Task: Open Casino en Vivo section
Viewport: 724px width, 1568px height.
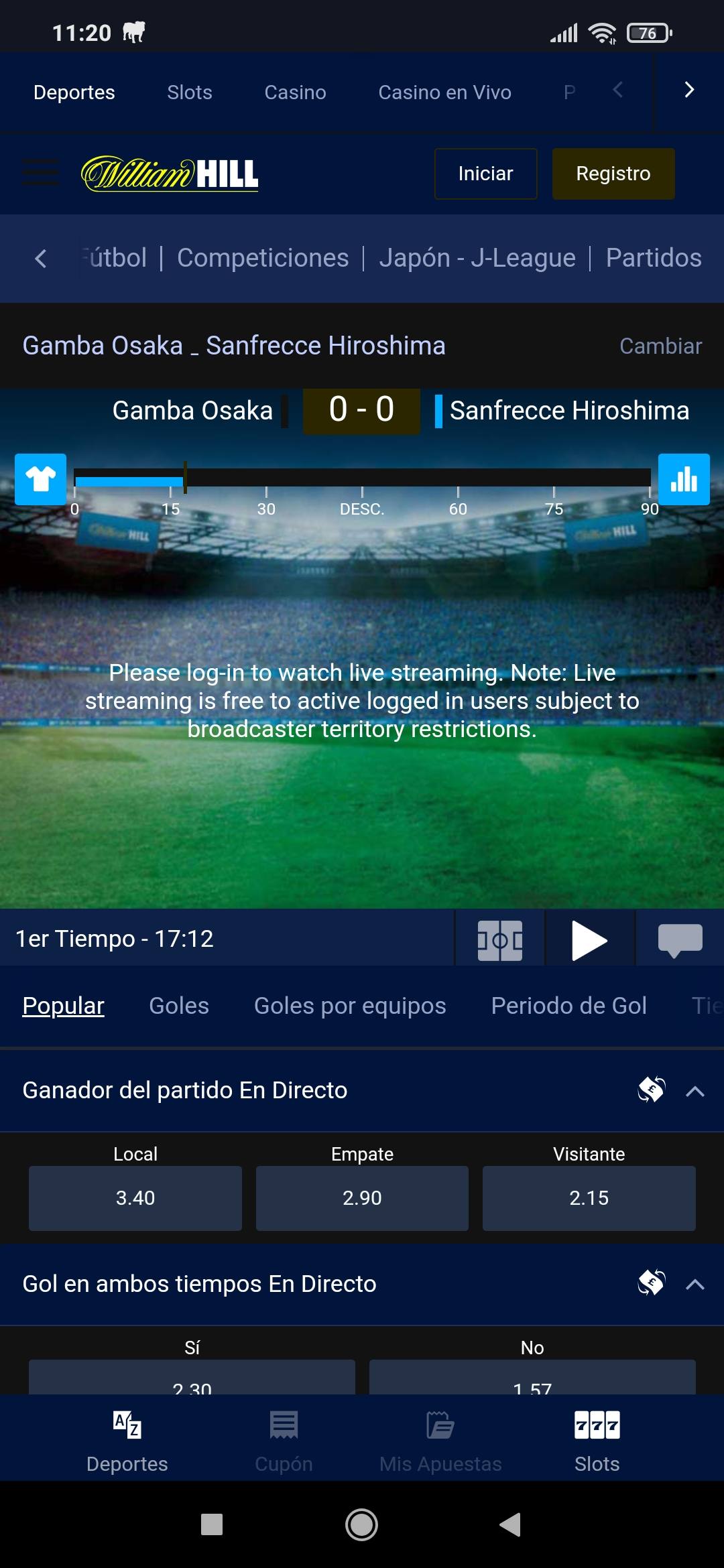Action: tap(444, 92)
